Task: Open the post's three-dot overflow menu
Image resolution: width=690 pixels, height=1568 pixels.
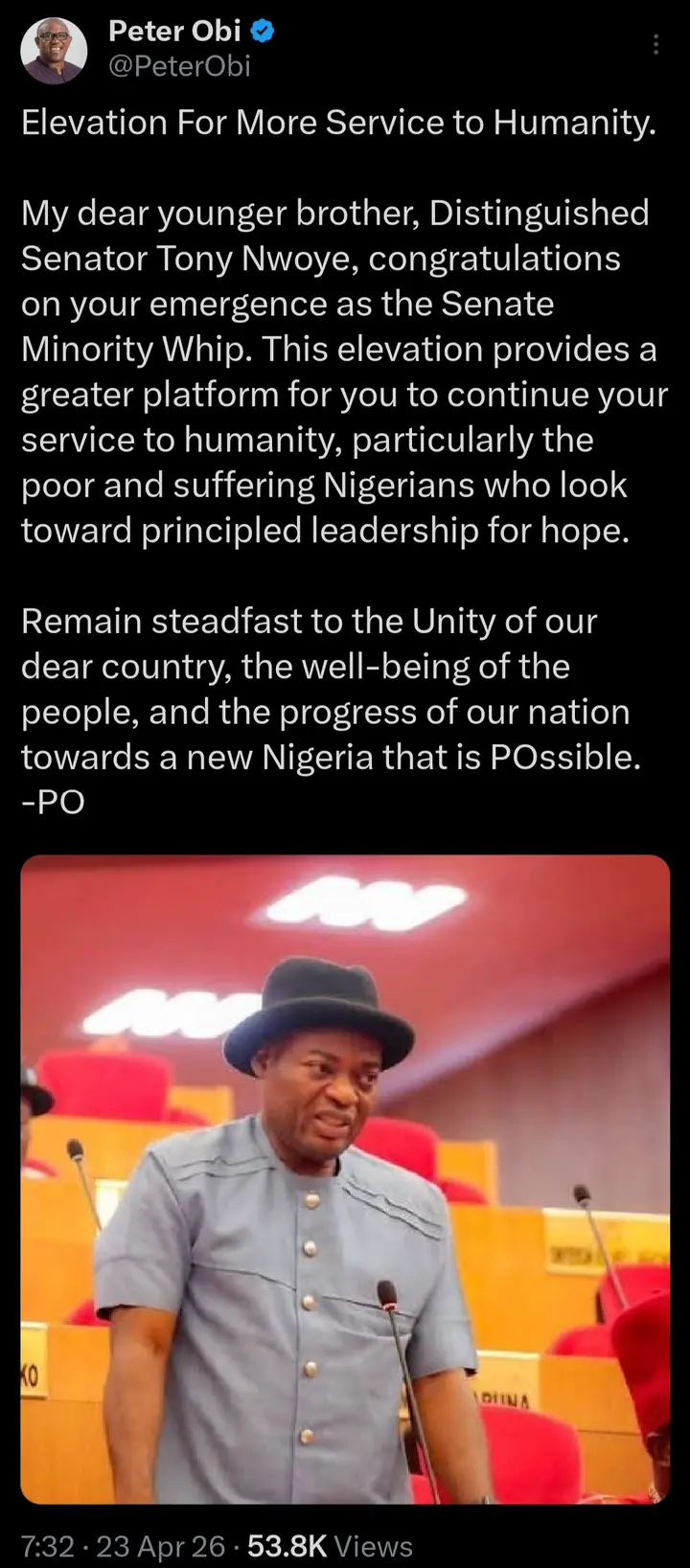Action: click(655, 45)
